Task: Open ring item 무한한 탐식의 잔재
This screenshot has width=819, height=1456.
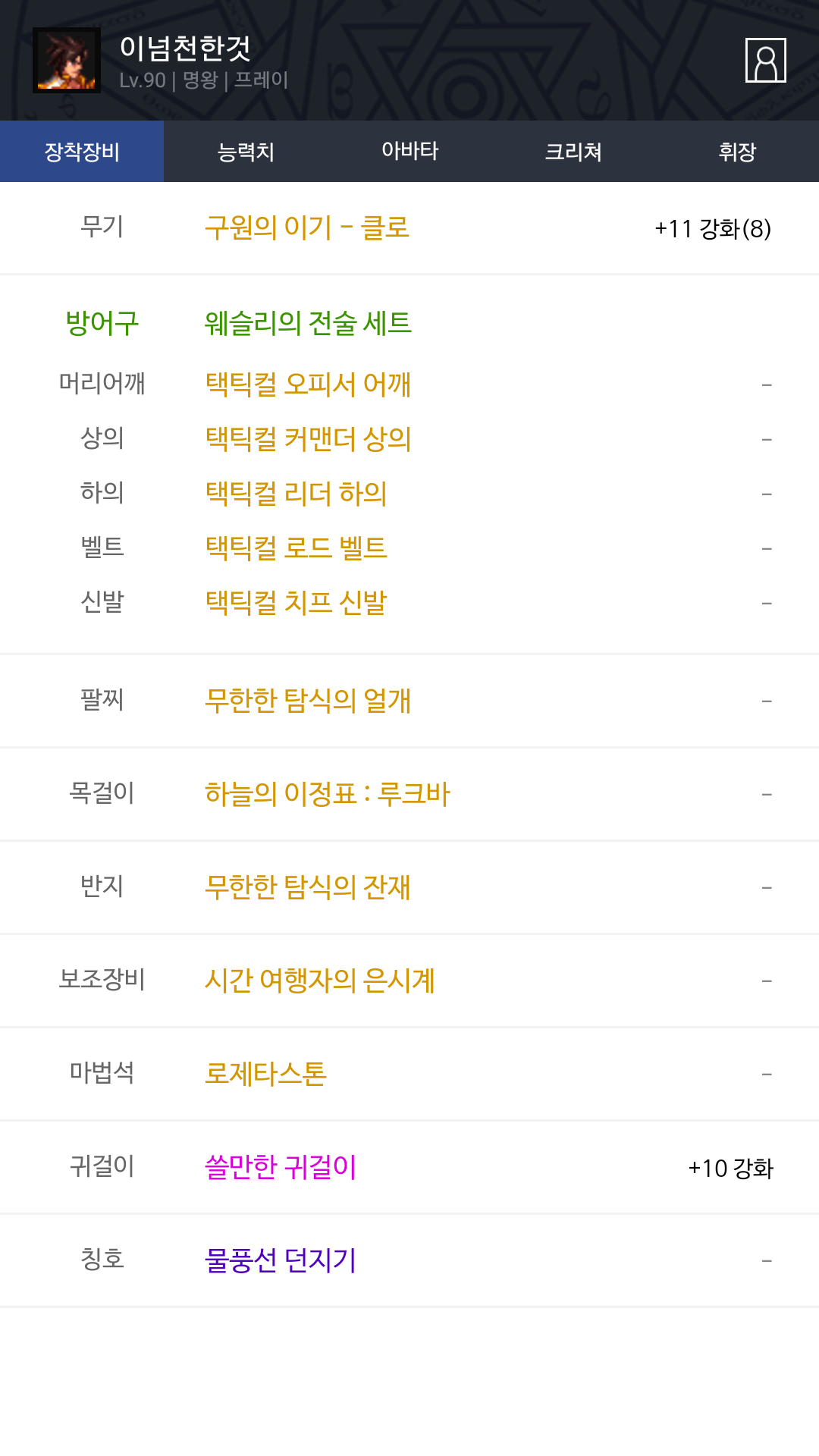Action: pos(308,886)
